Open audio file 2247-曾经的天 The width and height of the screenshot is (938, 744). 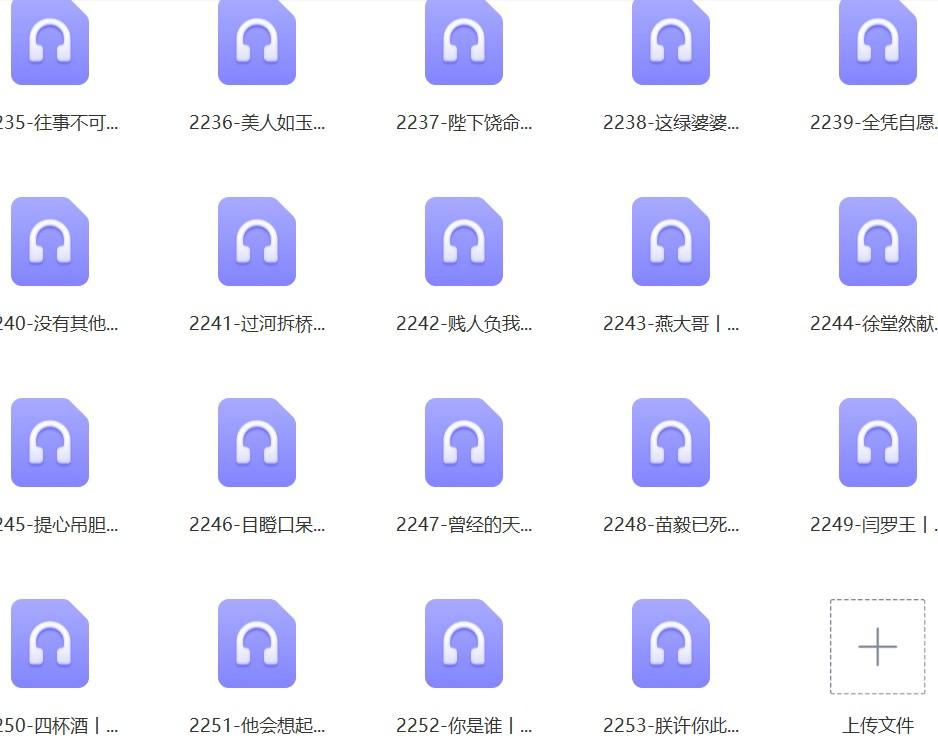point(464,443)
